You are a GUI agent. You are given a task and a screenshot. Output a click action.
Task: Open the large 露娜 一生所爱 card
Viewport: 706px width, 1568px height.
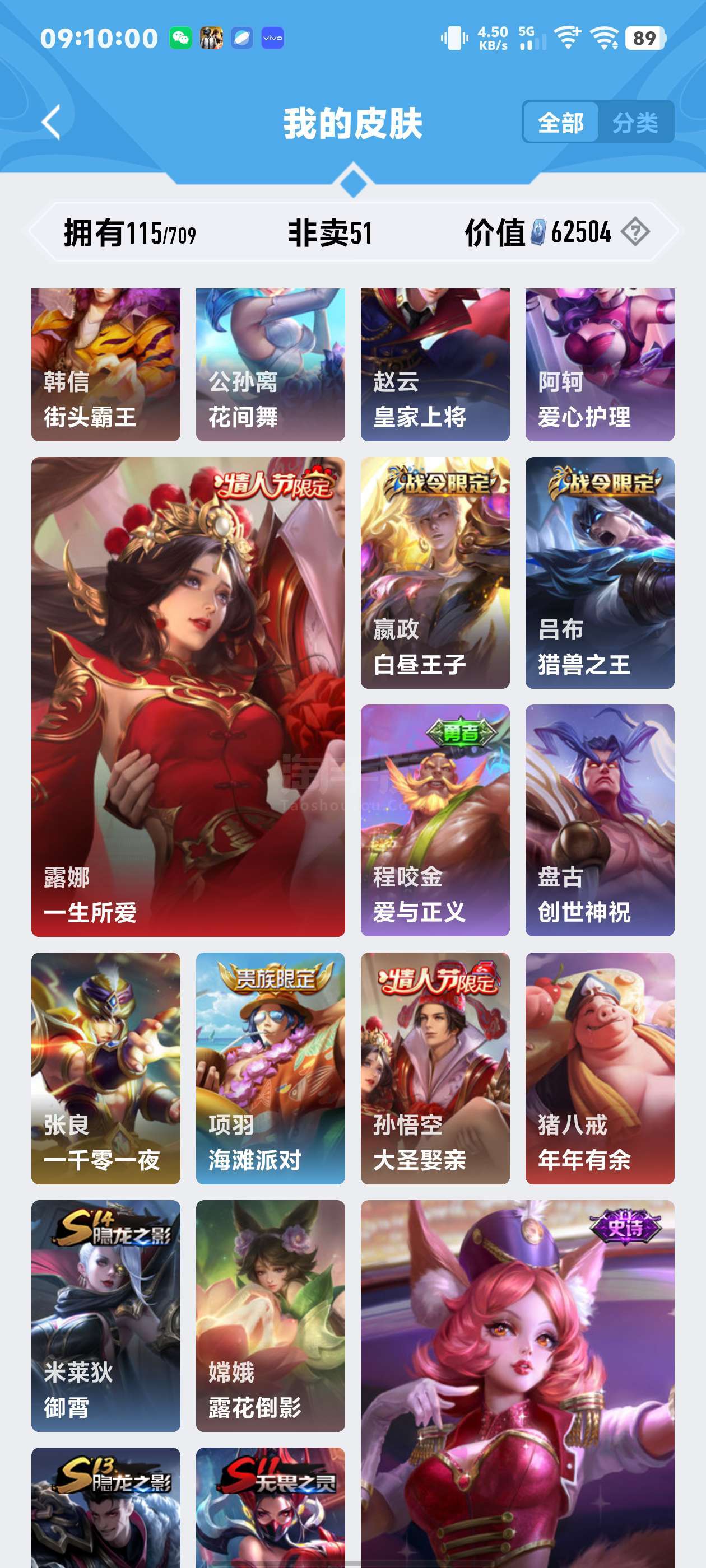click(x=188, y=696)
